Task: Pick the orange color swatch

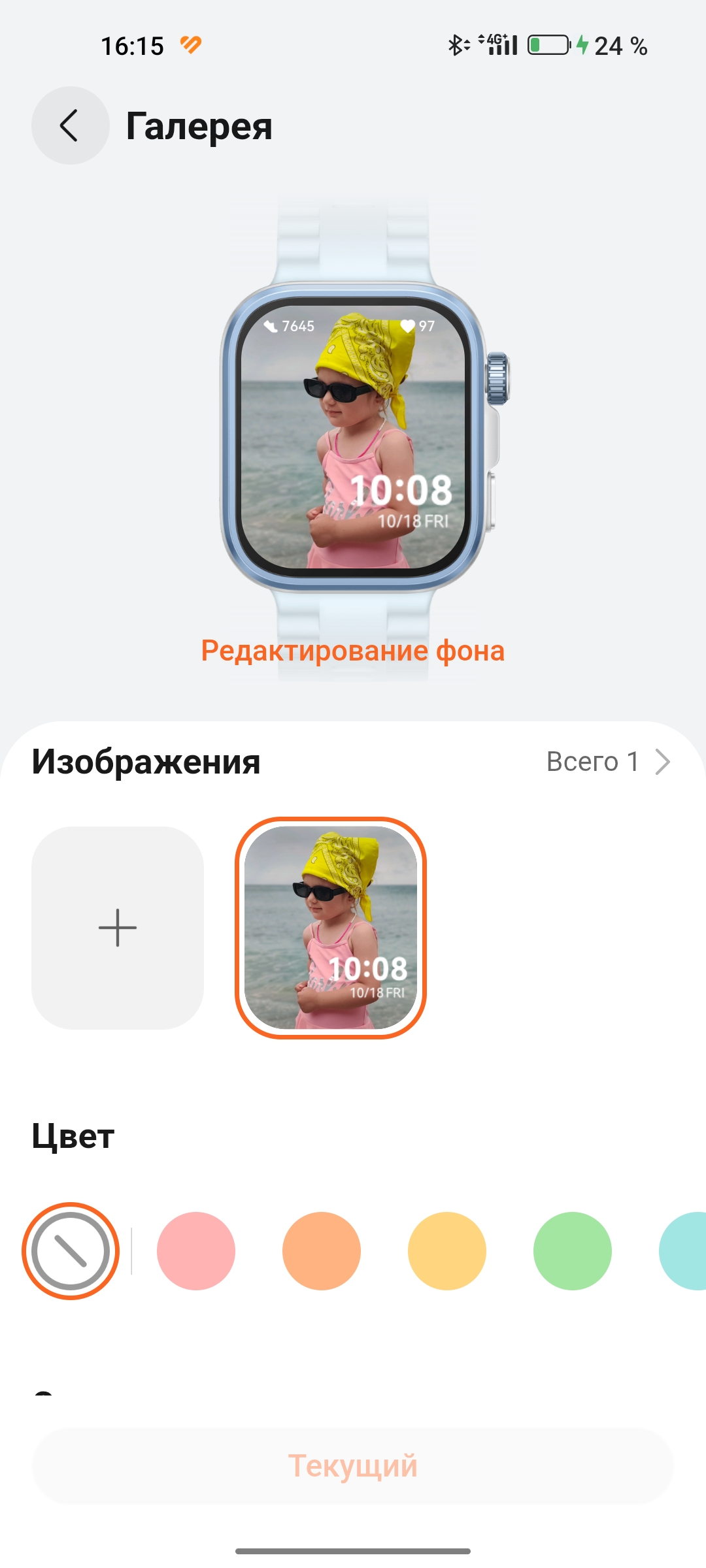Action: click(x=322, y=1251)
